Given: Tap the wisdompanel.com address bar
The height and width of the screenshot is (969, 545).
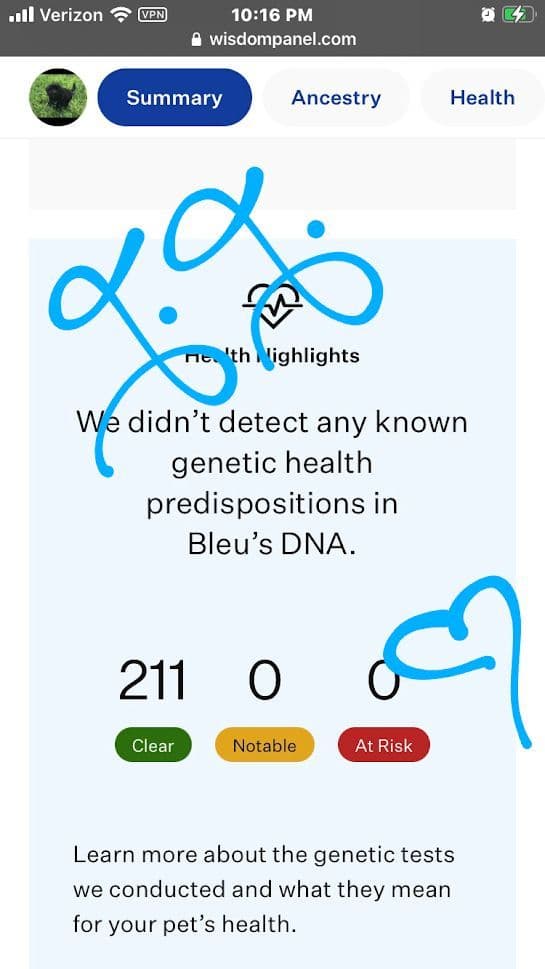Looking at the screenshot, I should click(273, 40).
